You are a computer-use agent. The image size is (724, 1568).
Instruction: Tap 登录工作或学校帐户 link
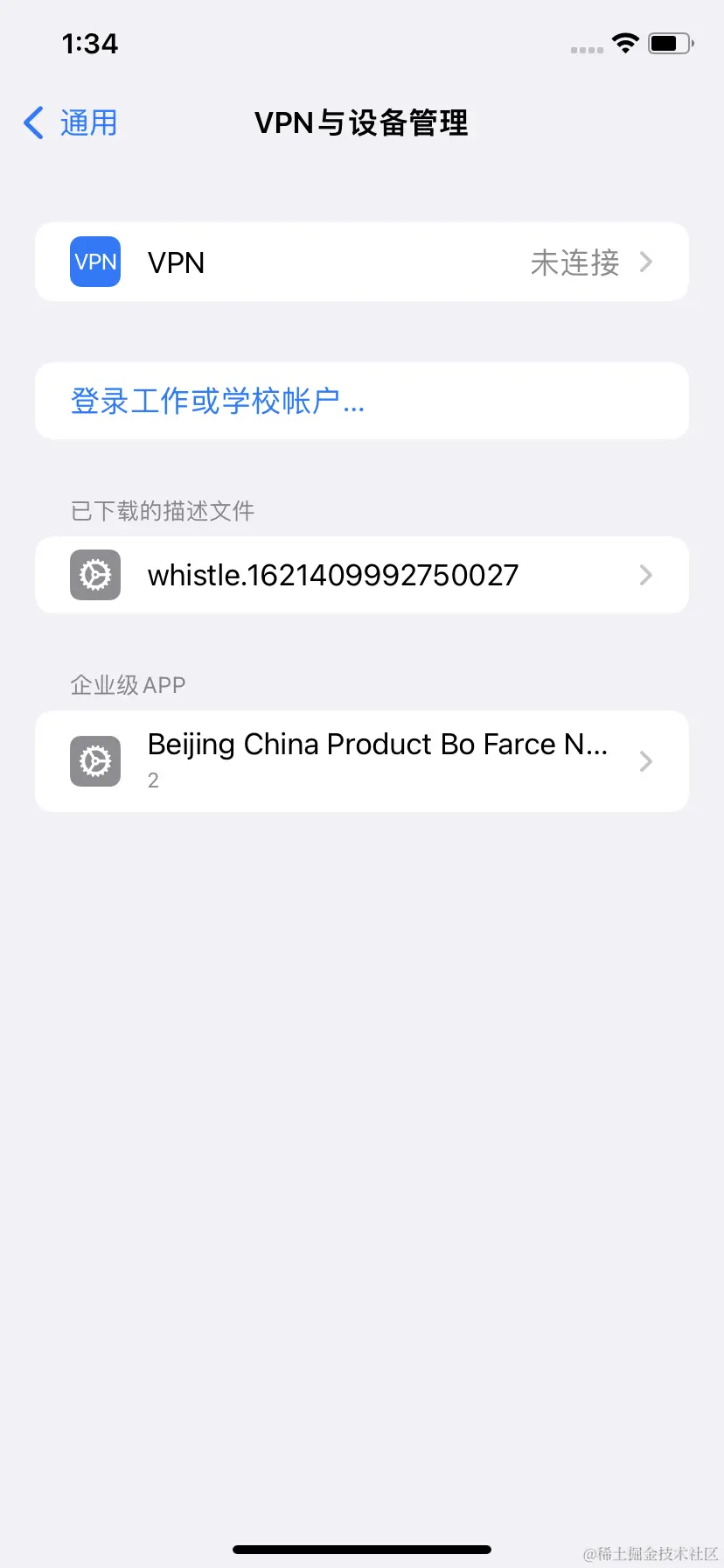click(218, 402)
